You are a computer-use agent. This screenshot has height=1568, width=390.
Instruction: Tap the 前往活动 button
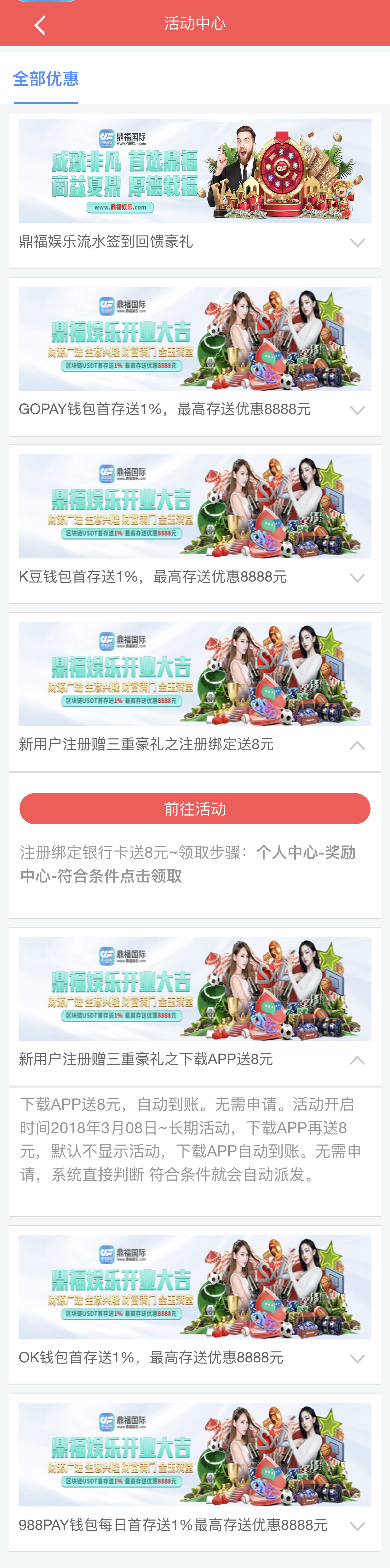tap(195, 808)
